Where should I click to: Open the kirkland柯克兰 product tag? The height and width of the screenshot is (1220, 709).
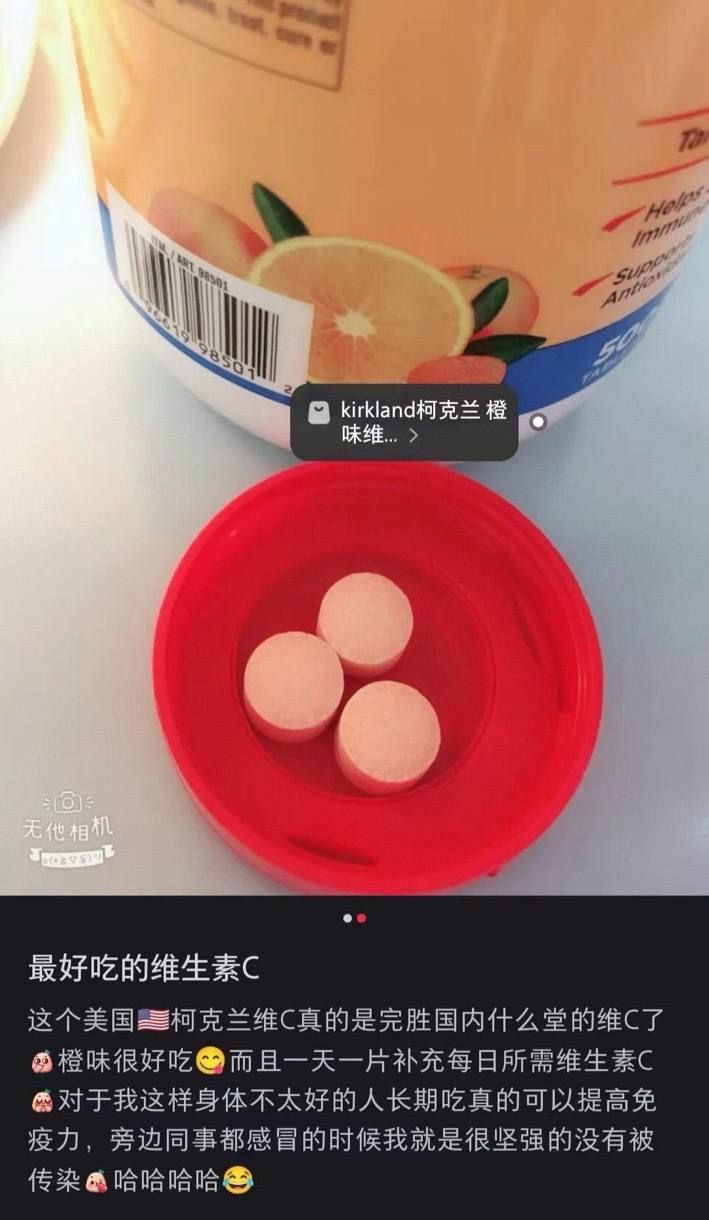404,423
